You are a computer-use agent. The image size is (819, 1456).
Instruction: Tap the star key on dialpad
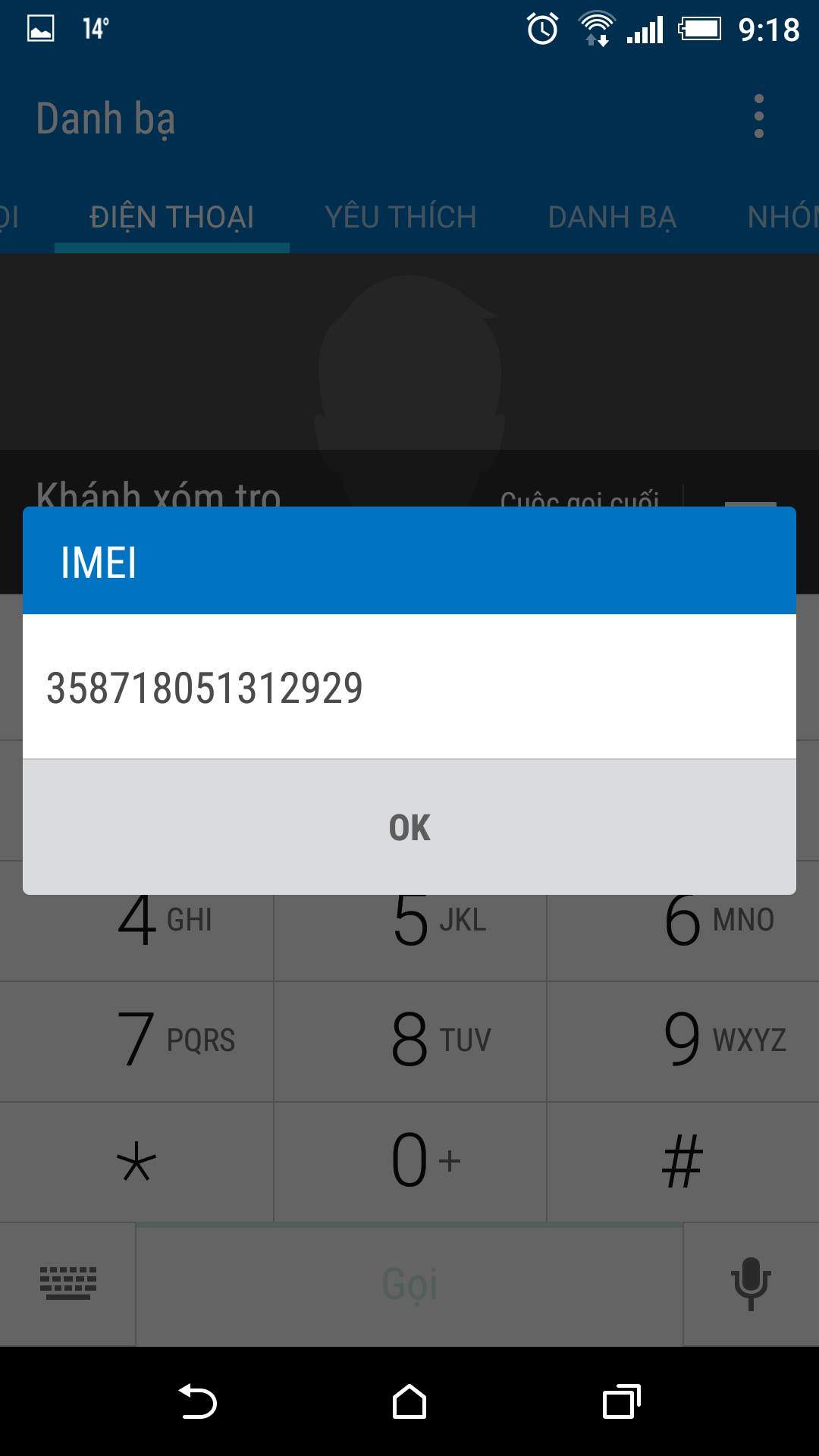pos(136,1162)
